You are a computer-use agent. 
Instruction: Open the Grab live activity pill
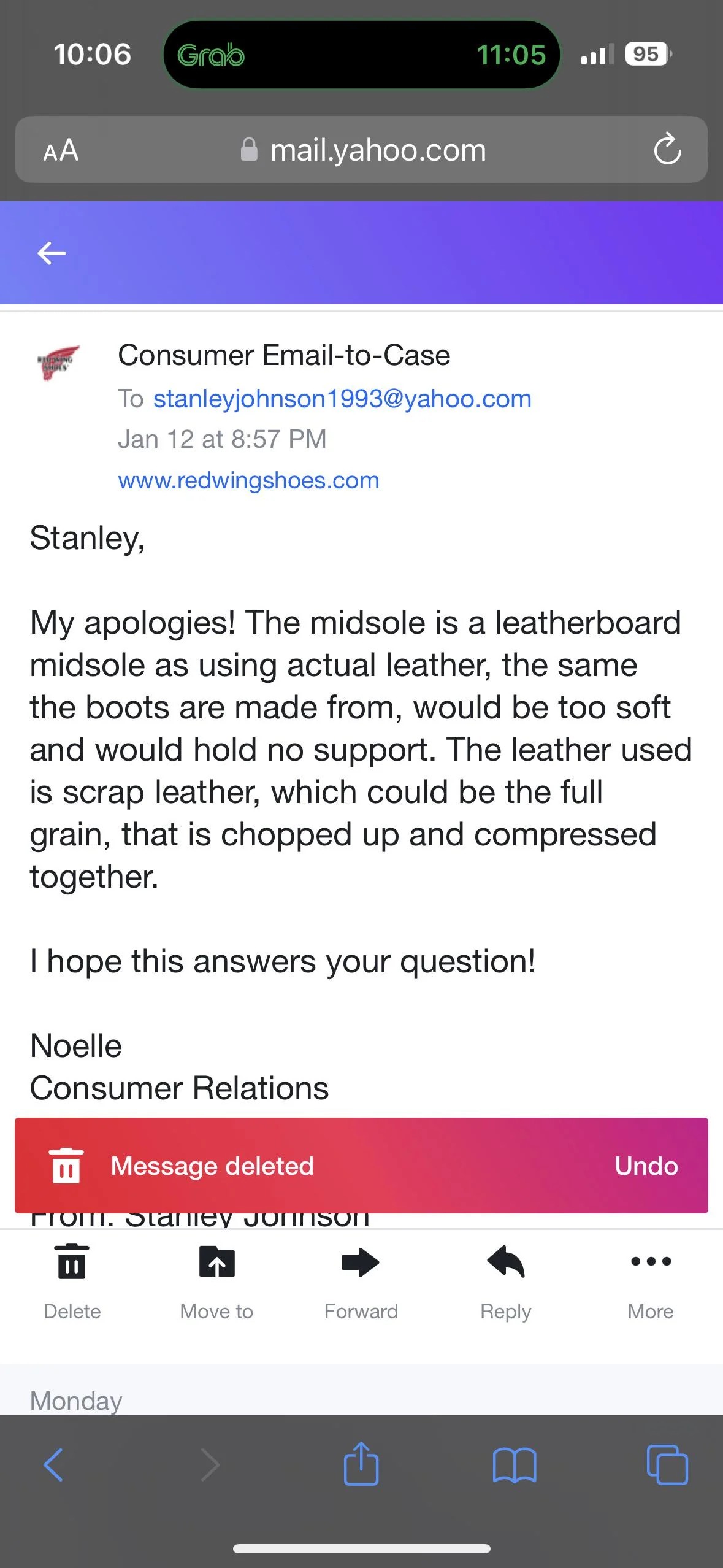point(361,55)
